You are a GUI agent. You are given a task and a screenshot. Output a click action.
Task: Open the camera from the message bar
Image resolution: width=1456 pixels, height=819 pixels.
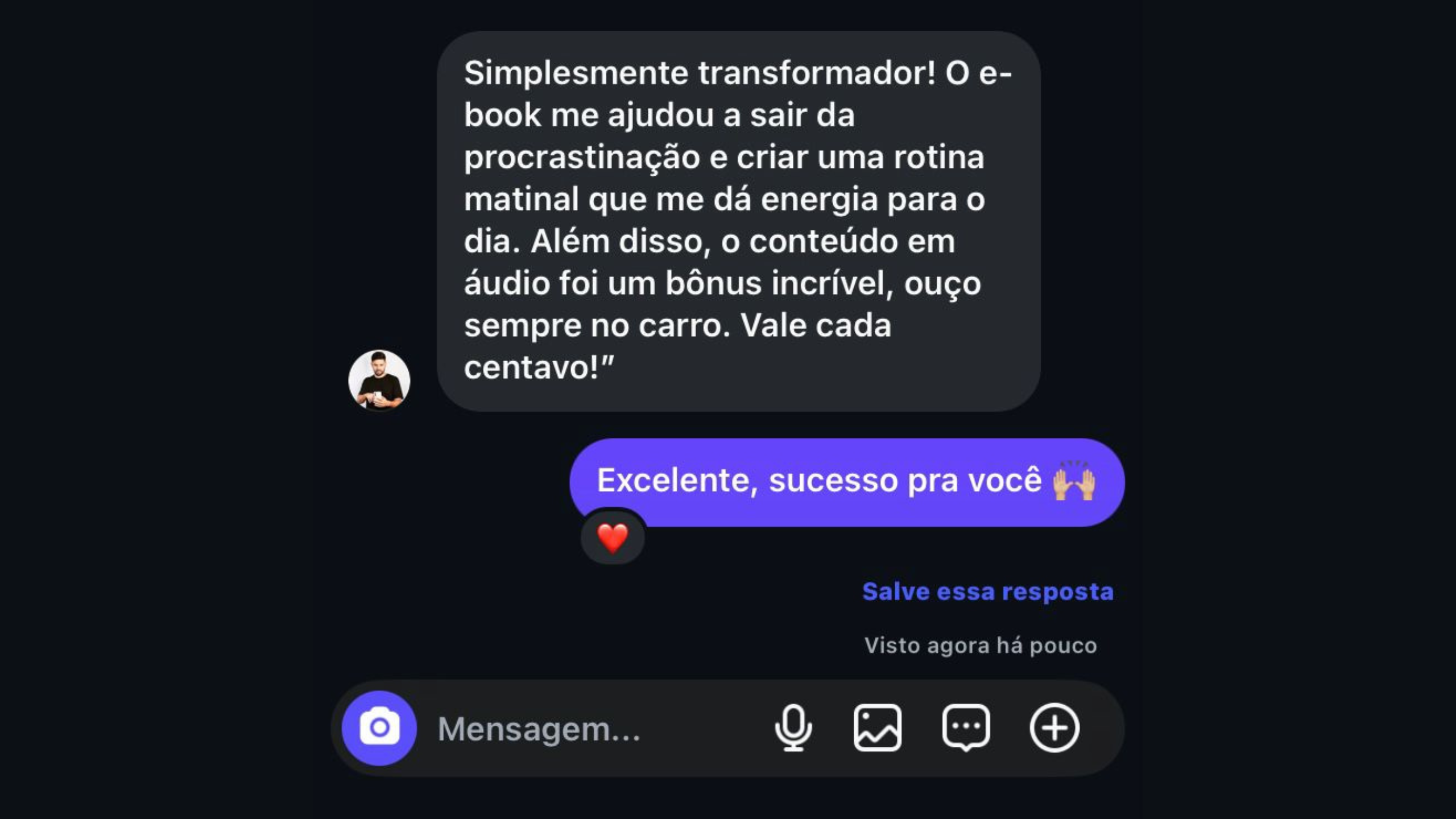(x=379, y=728)
